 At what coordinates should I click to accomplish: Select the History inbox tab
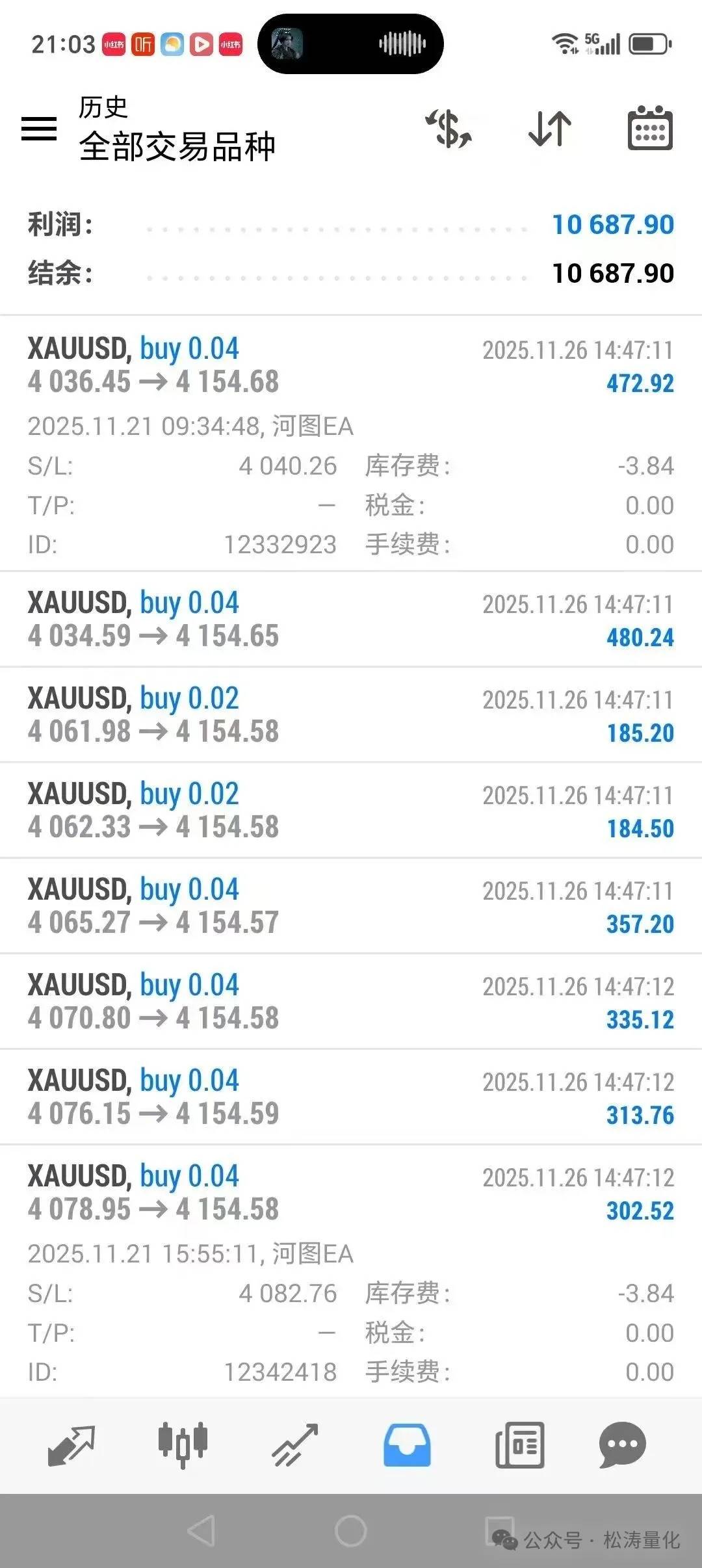pyautogui.click(x=407, y=1446)
